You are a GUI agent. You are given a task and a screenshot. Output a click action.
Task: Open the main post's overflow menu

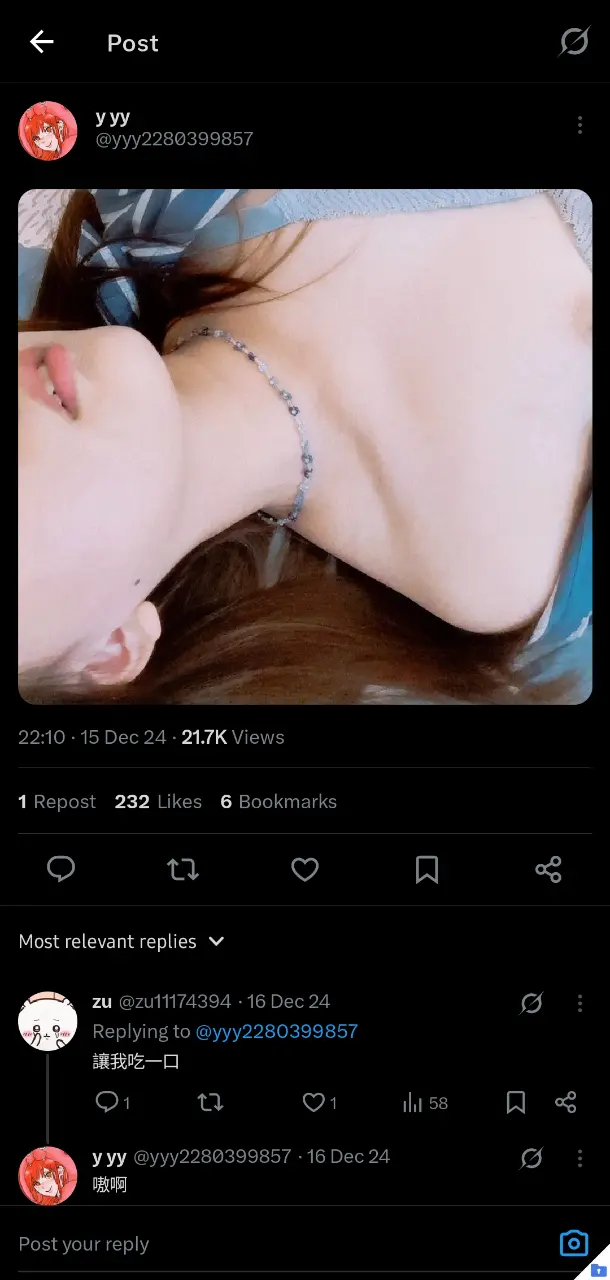coord(580,125)
